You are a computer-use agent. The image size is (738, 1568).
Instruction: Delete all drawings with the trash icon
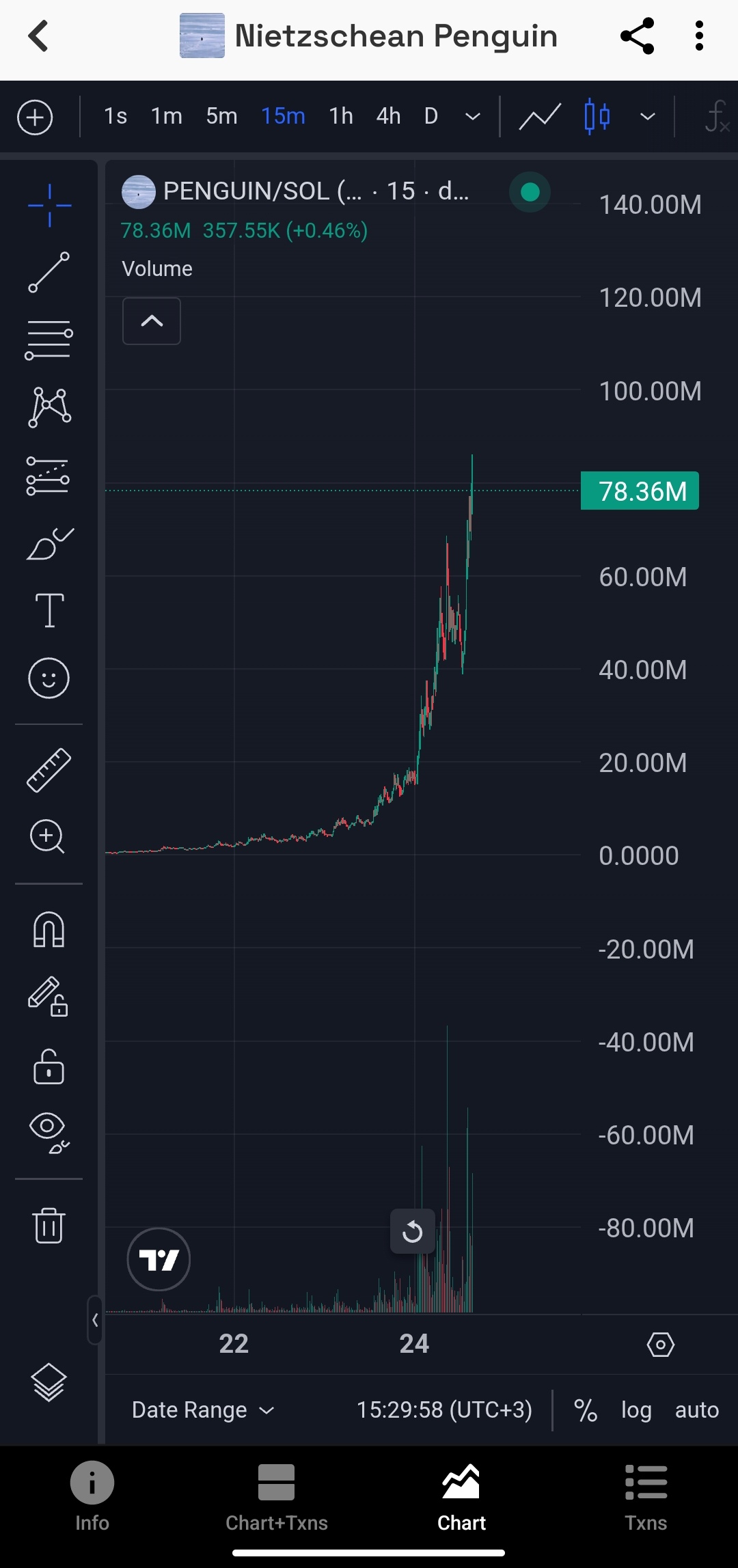pos(49,1225)
